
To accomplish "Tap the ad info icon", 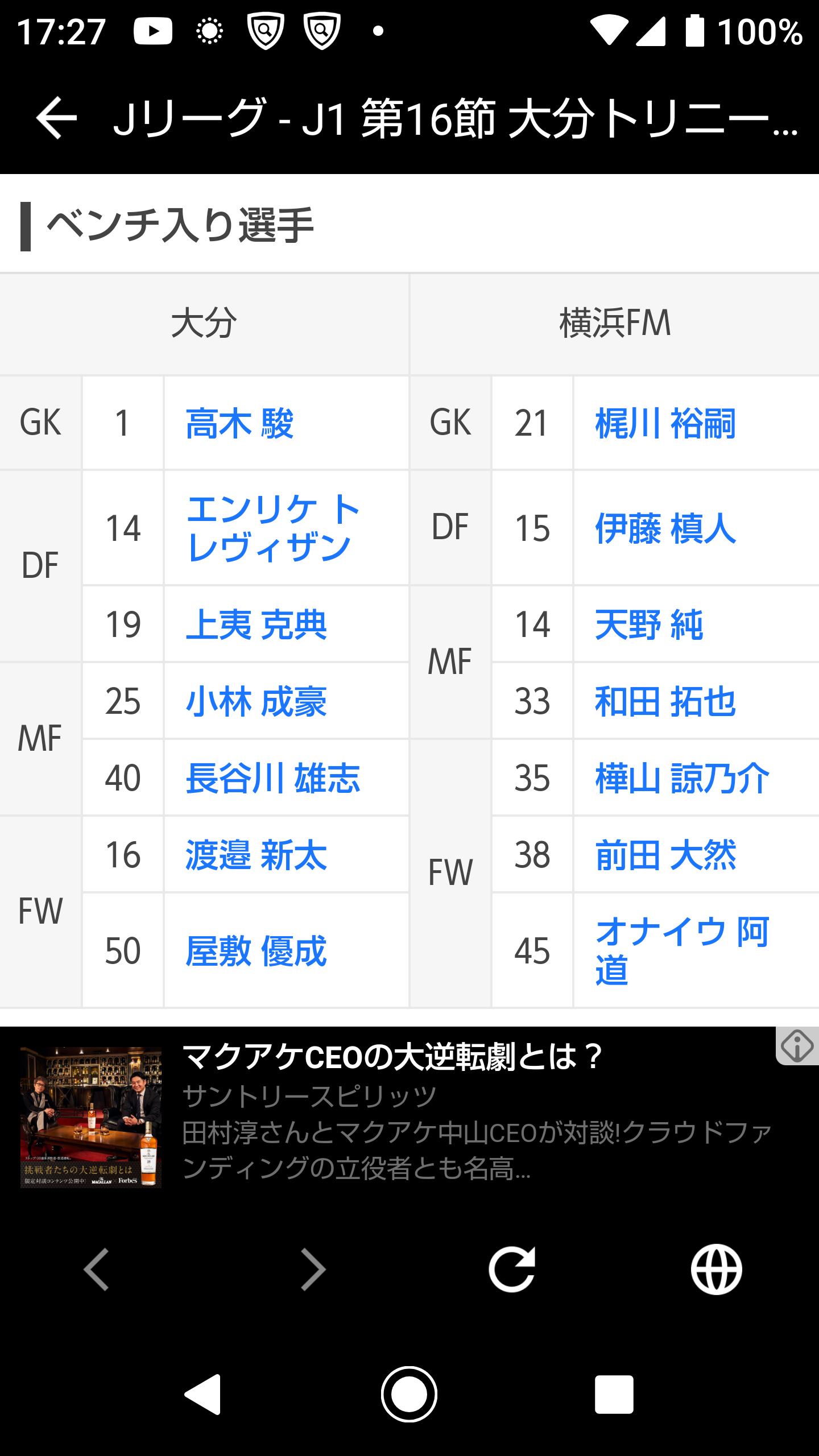I will 797,1045.
